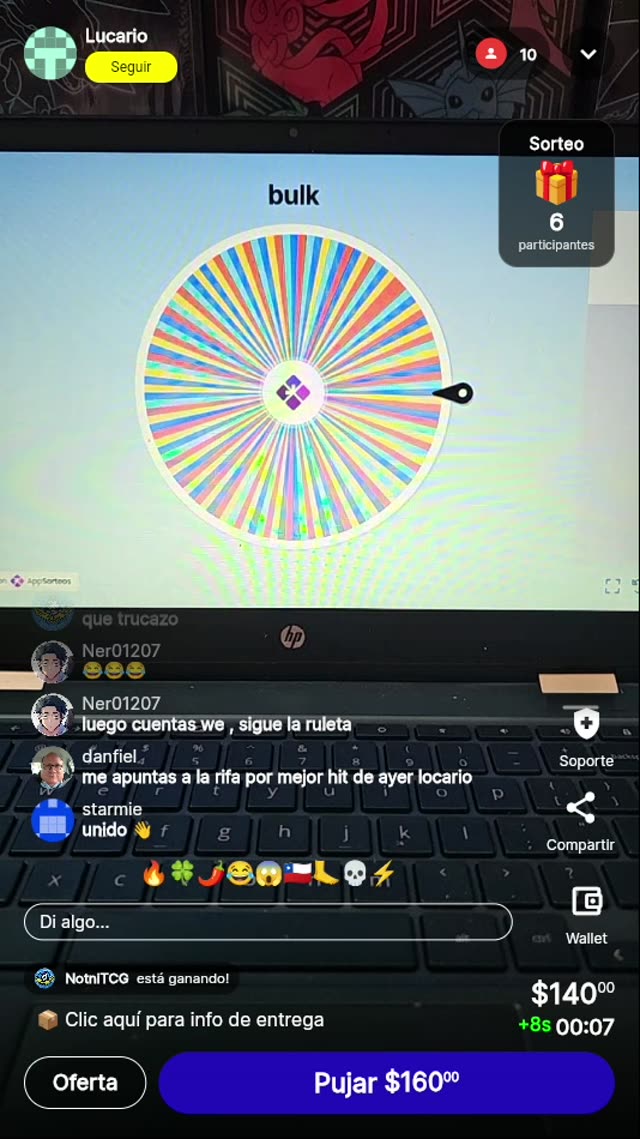Send the skull emoji reaction
This screenshot has width=640, height=1139.
coord(355,874)
